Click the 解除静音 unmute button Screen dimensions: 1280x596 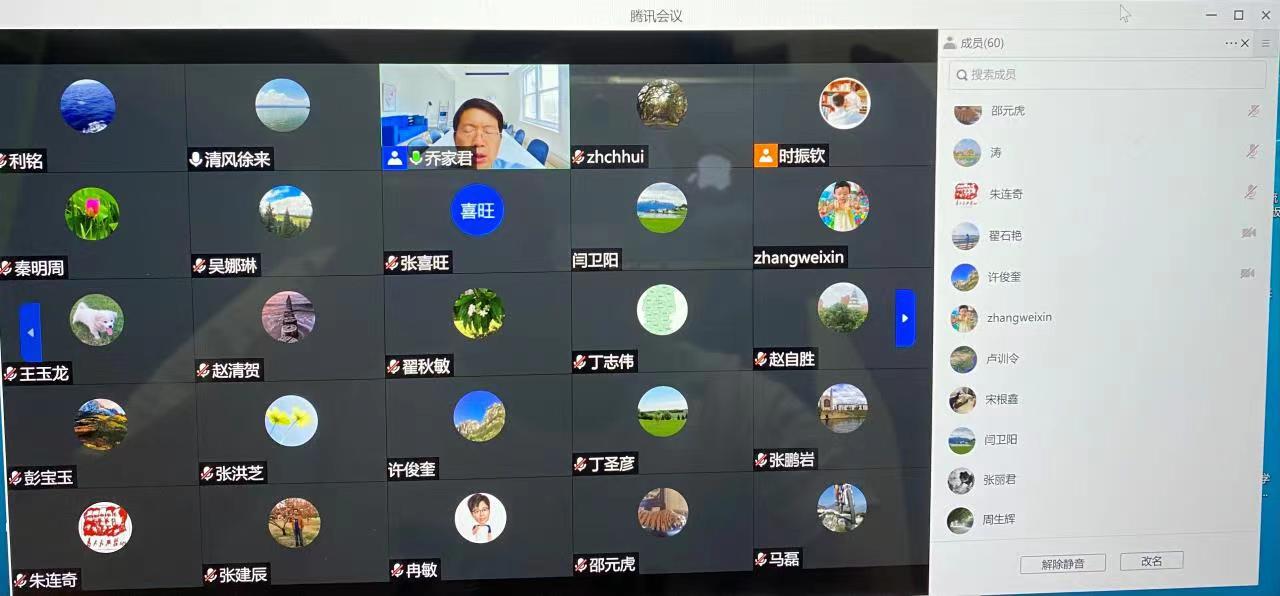[x=1062, y=564]
